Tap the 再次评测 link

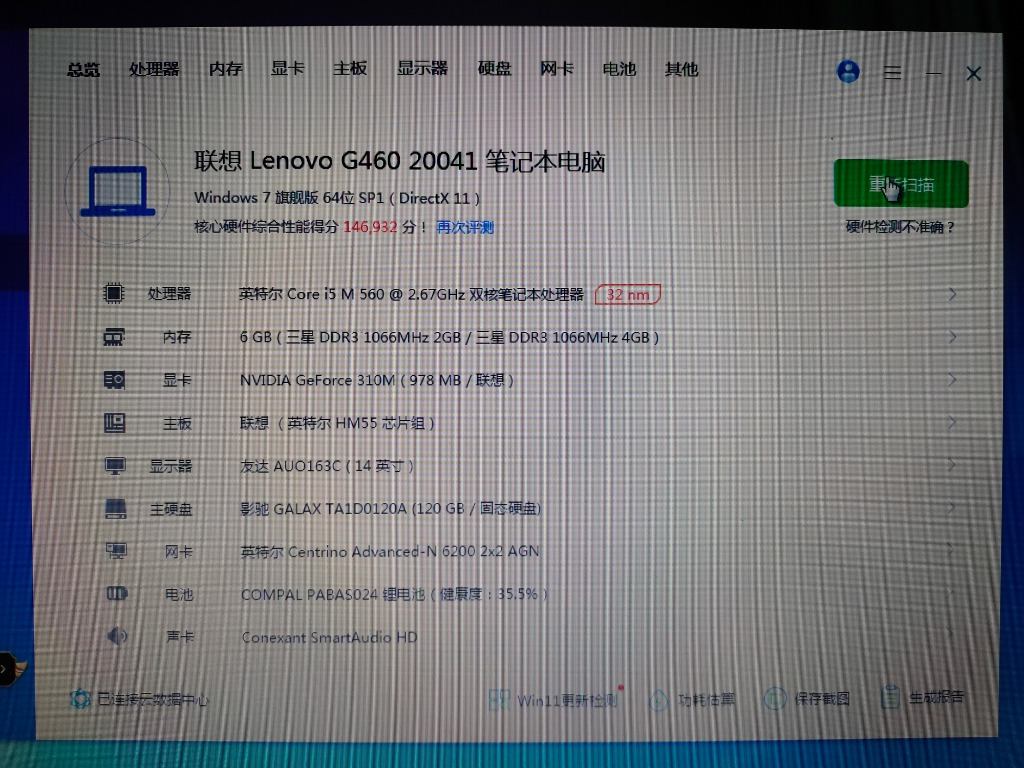click(465, 227)
